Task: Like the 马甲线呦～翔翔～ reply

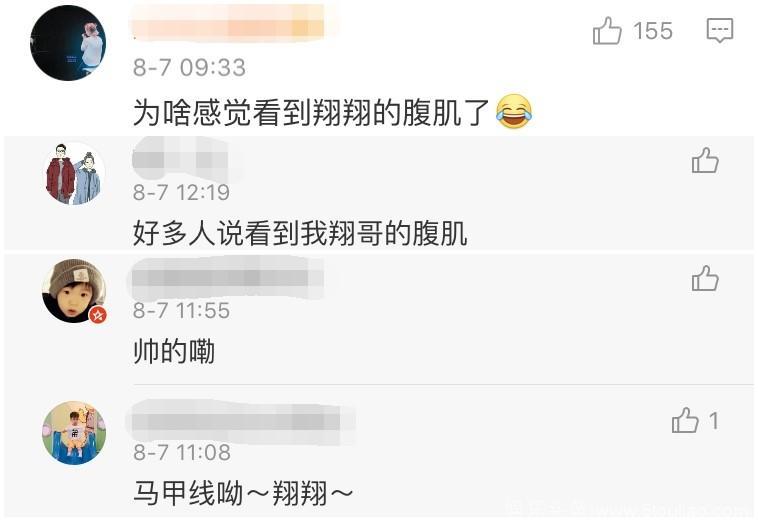Action: pos(686,421)
